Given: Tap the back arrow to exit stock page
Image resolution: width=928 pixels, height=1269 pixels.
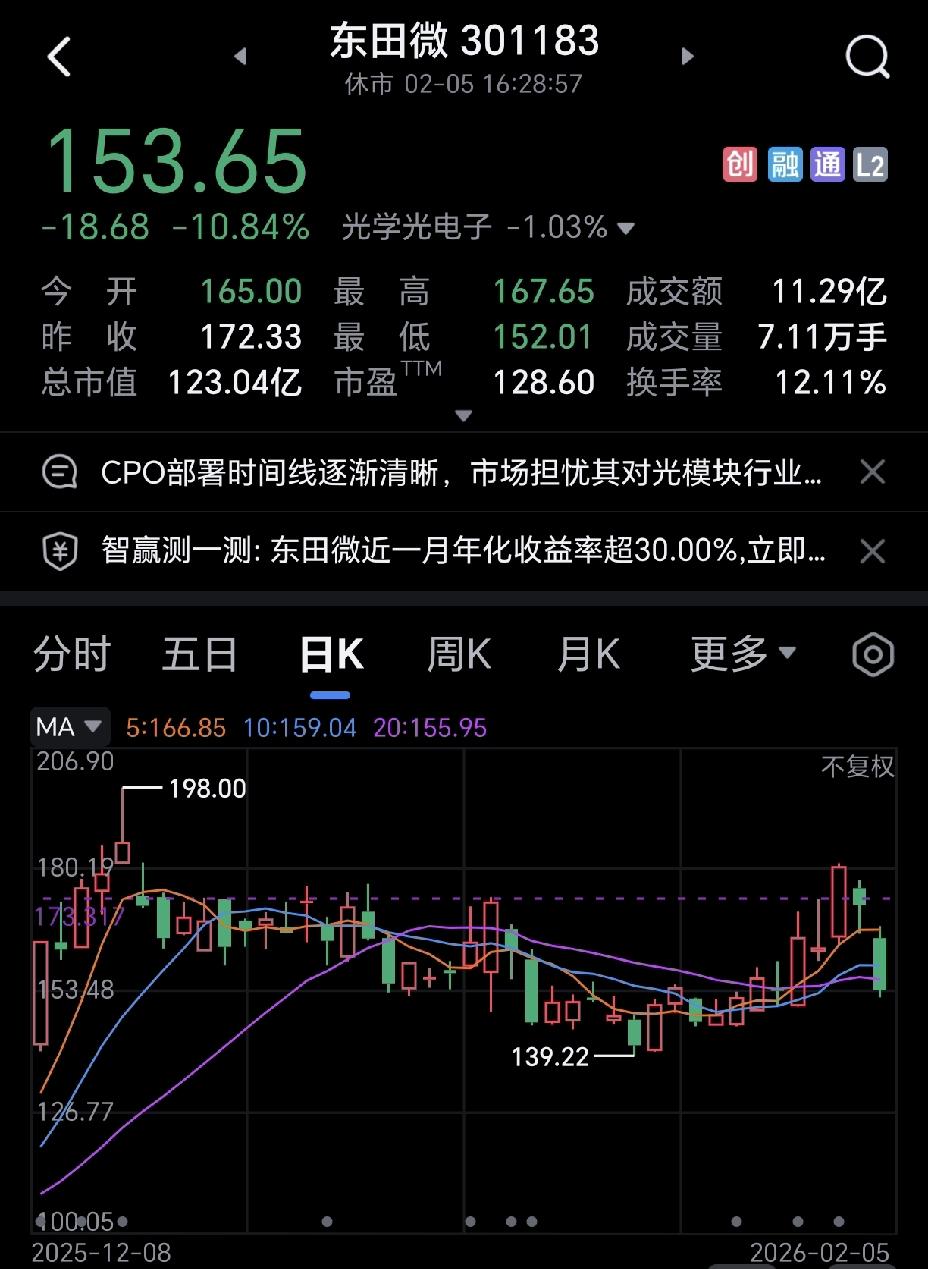Looking at the screenshot, I should click(59, 57).
